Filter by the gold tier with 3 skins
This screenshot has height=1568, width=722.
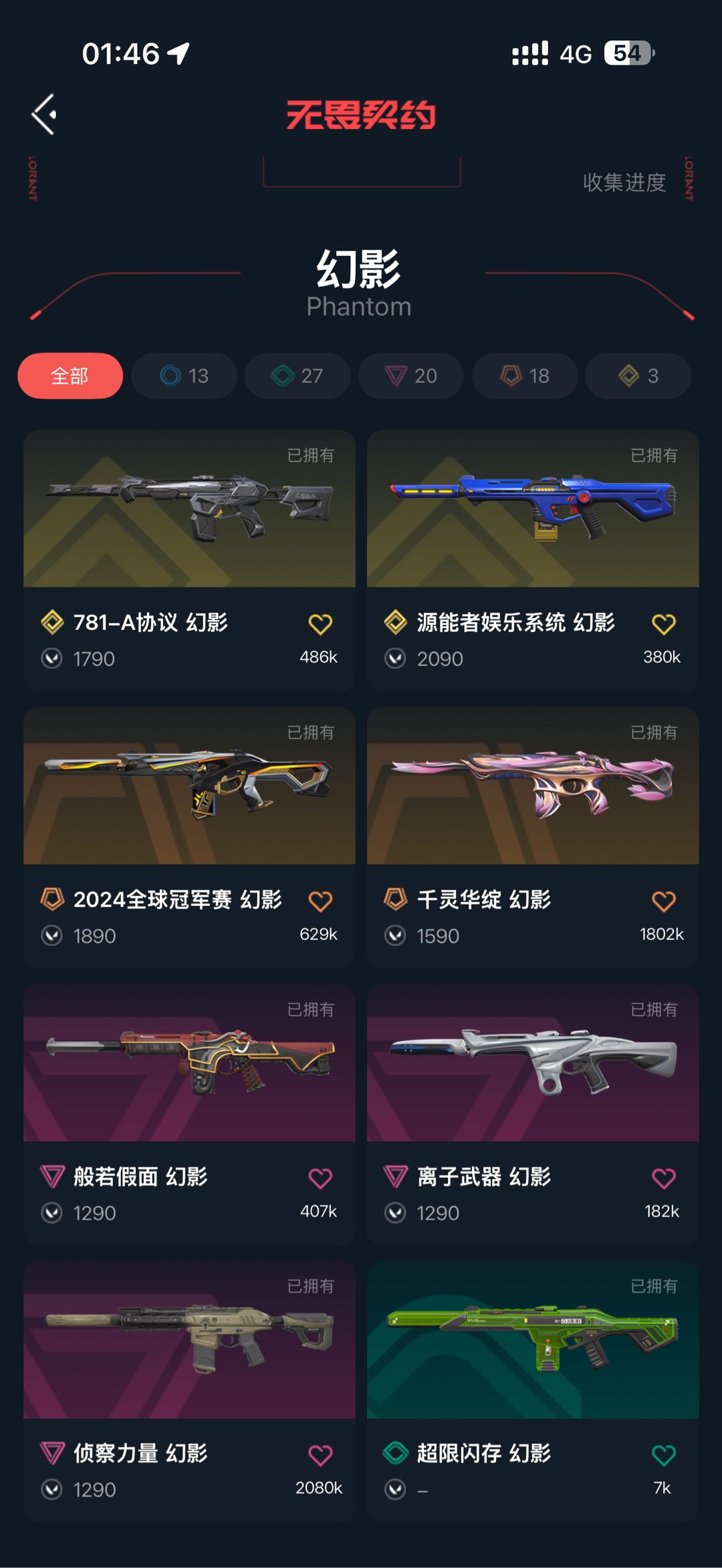click(x=638, y=376)
